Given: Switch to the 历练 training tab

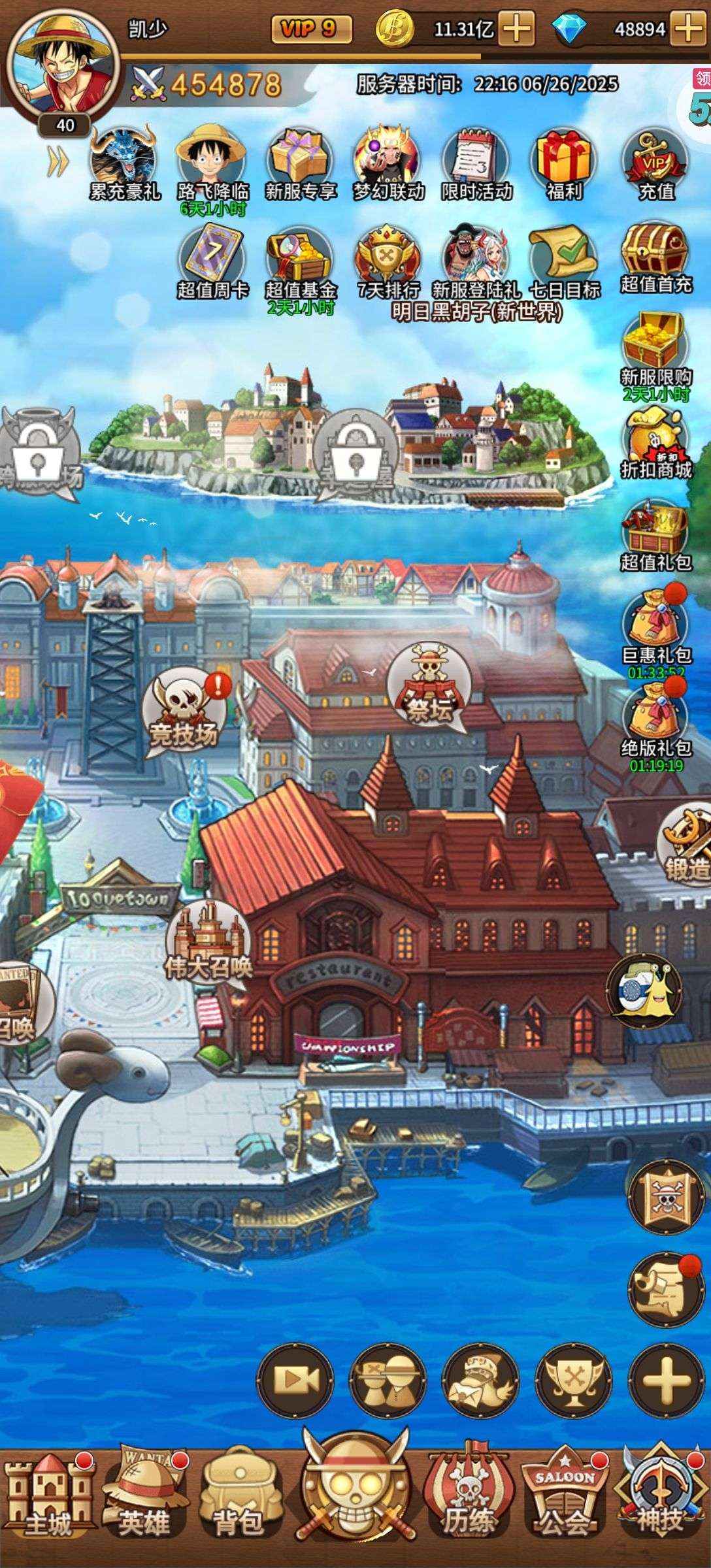Looking at the screenshot, I should [x=467, y=1503].
